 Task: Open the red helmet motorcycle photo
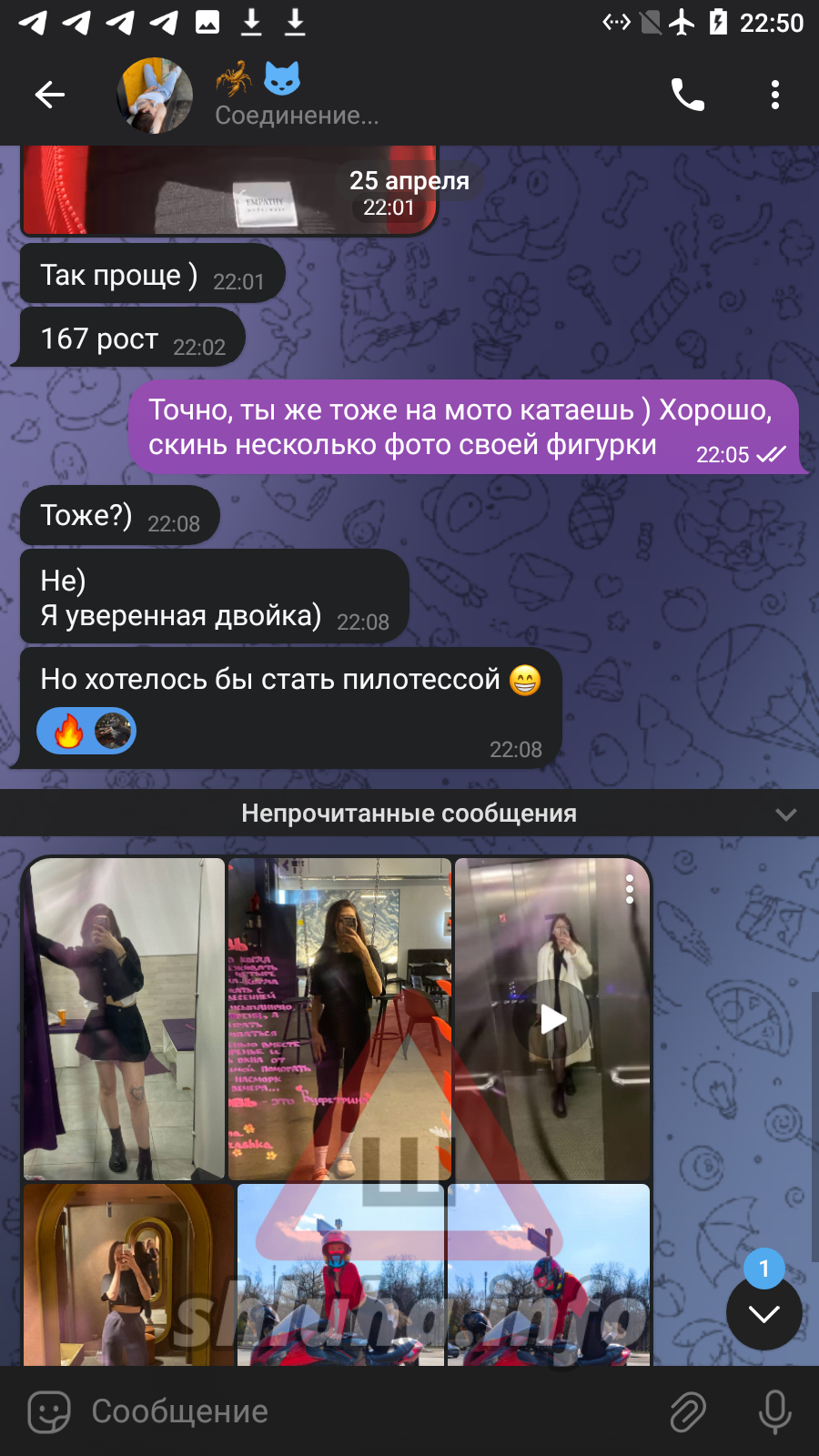pos(340,1274)
